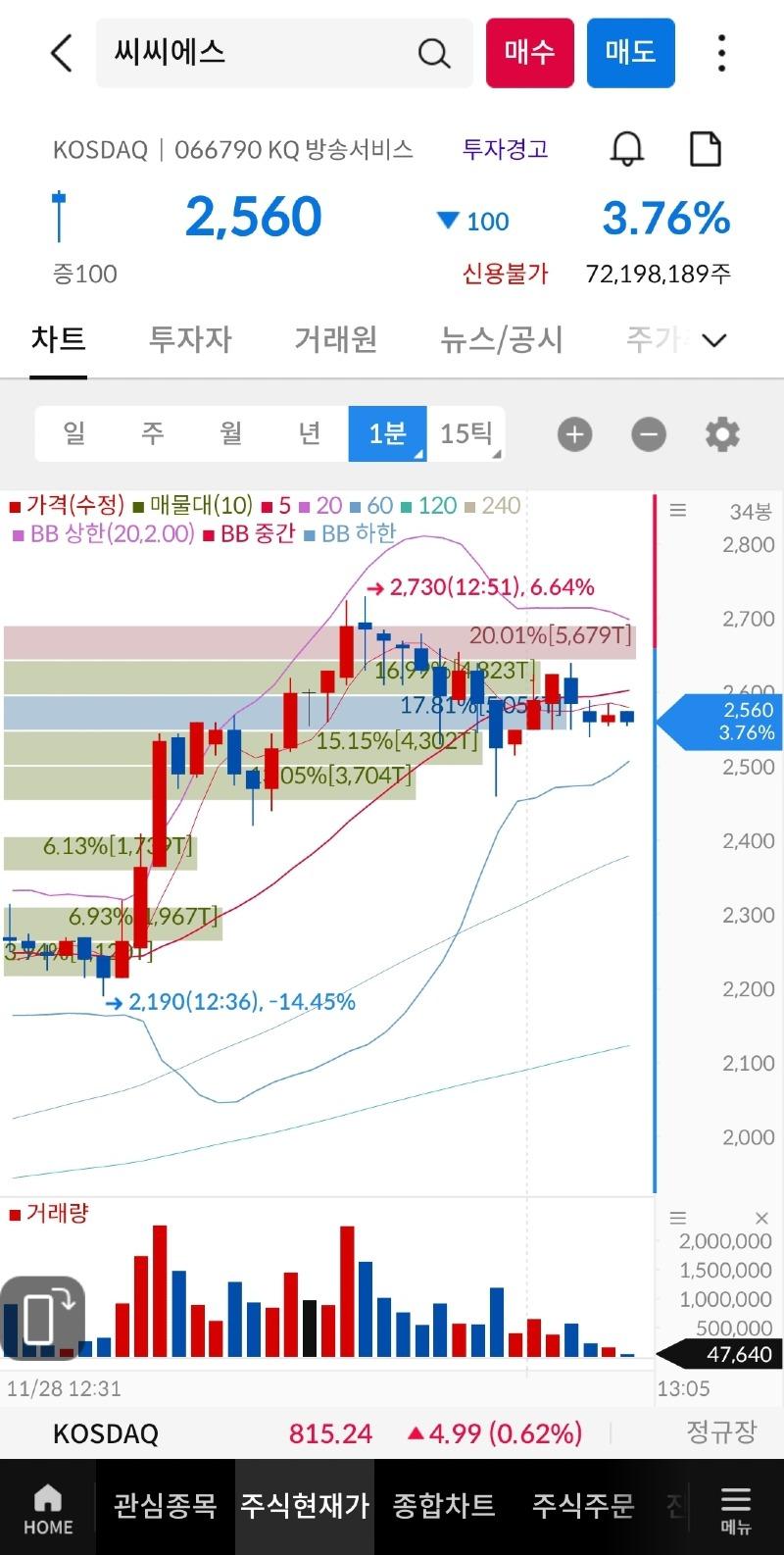Select the 일 daily chart period
Image resolution: width=784 pixels, height=1555 pixels.
pos(74,433)
